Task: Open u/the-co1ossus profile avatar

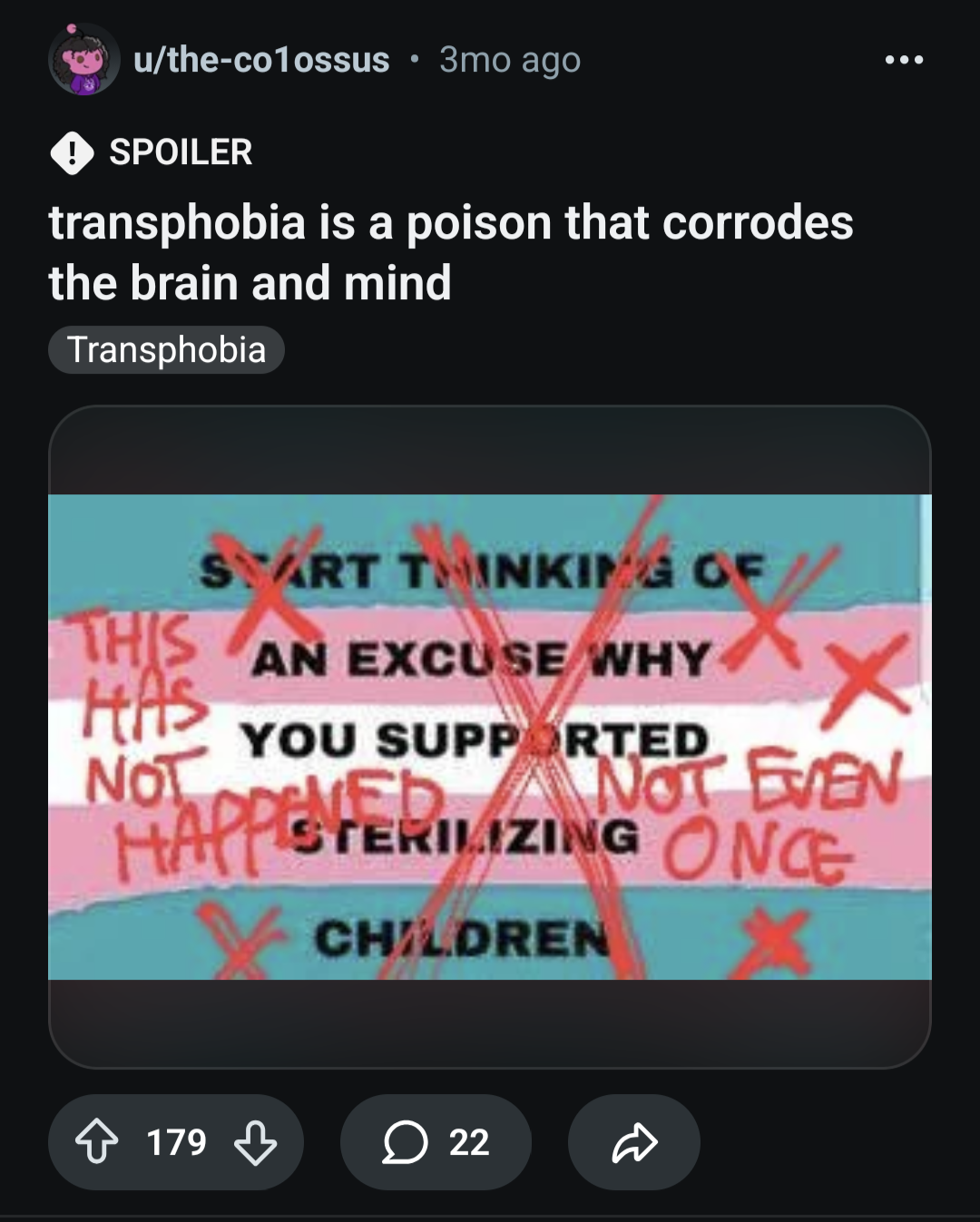Action: [x=83, y=60]
